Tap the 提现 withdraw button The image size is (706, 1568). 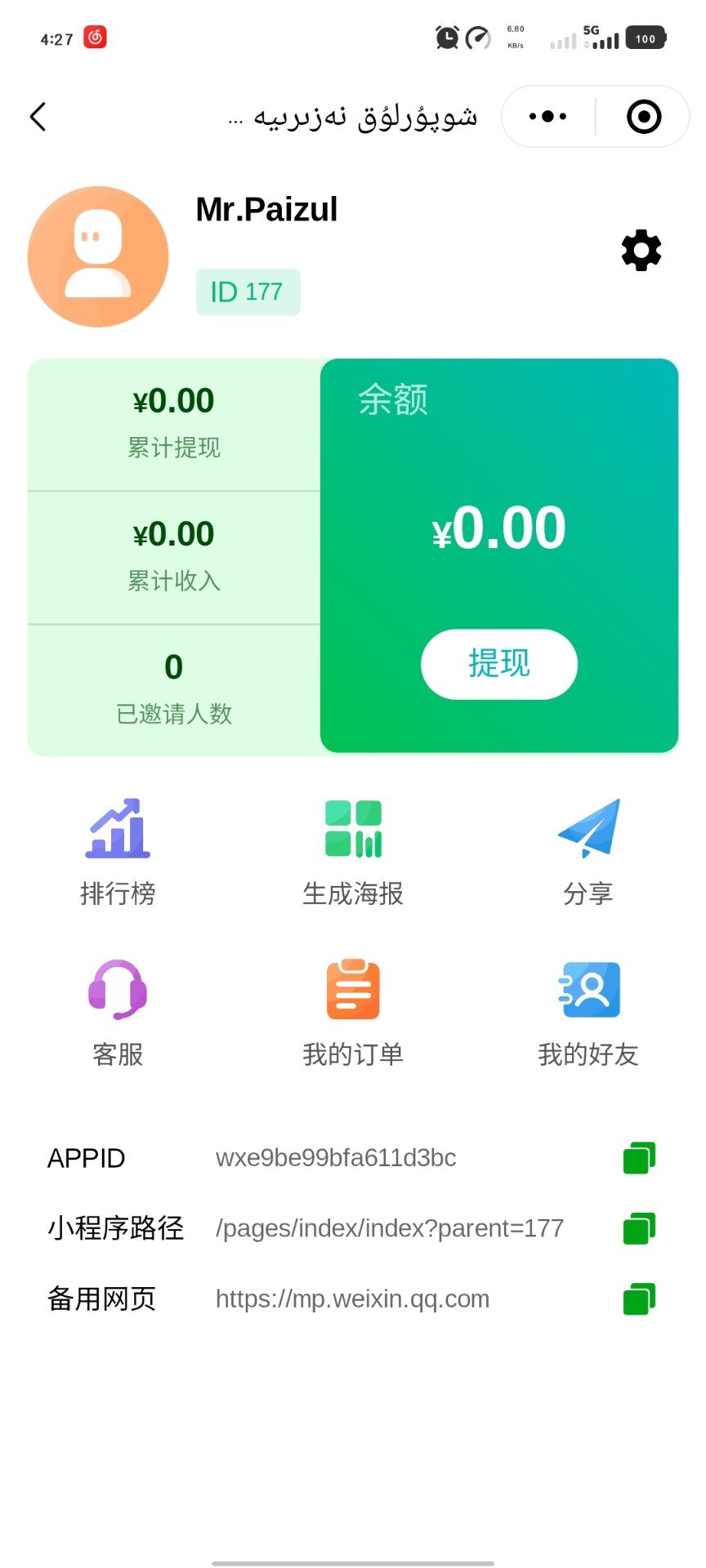498,664
